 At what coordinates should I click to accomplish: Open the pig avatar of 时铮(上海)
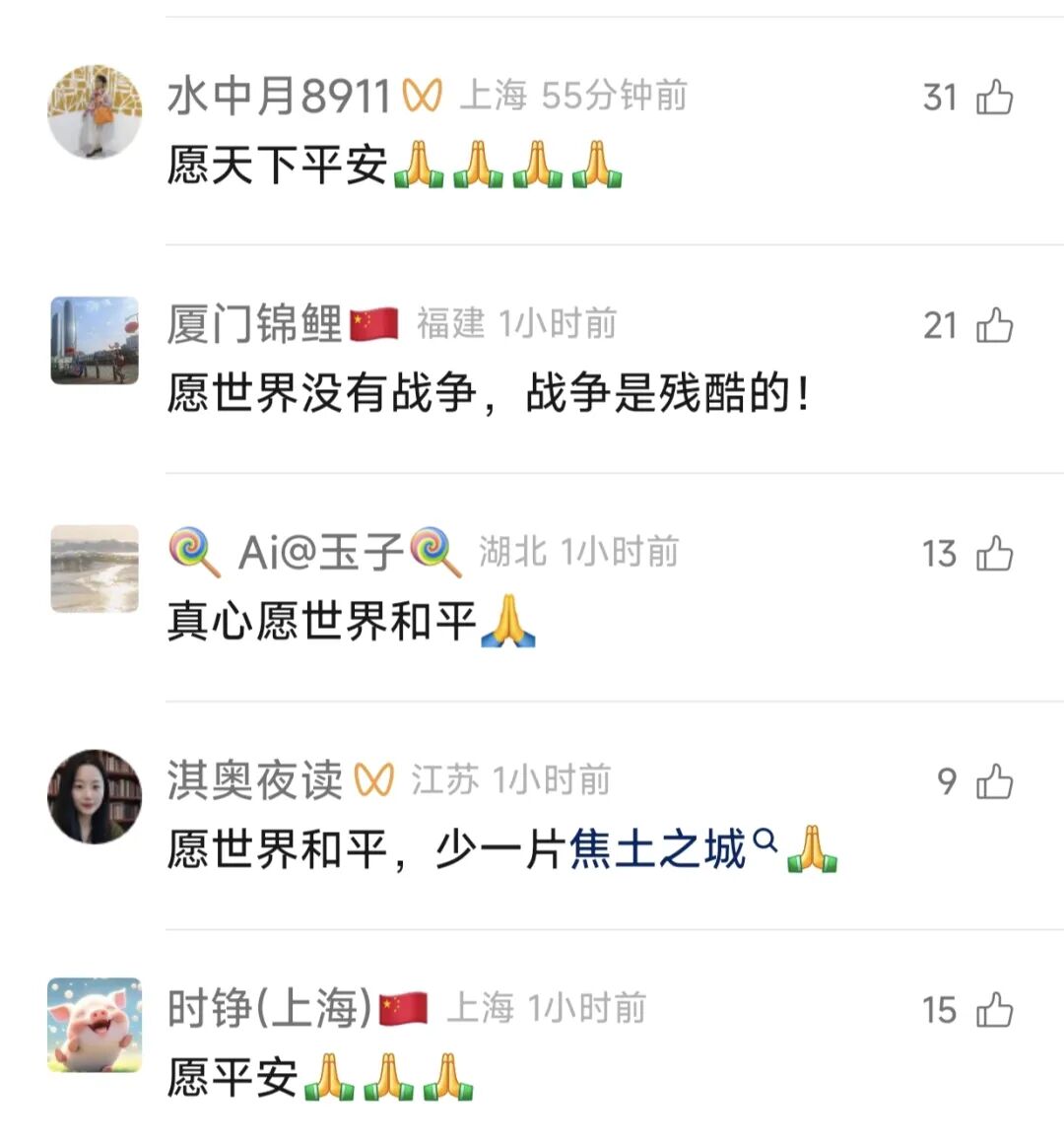point(95,1025)
